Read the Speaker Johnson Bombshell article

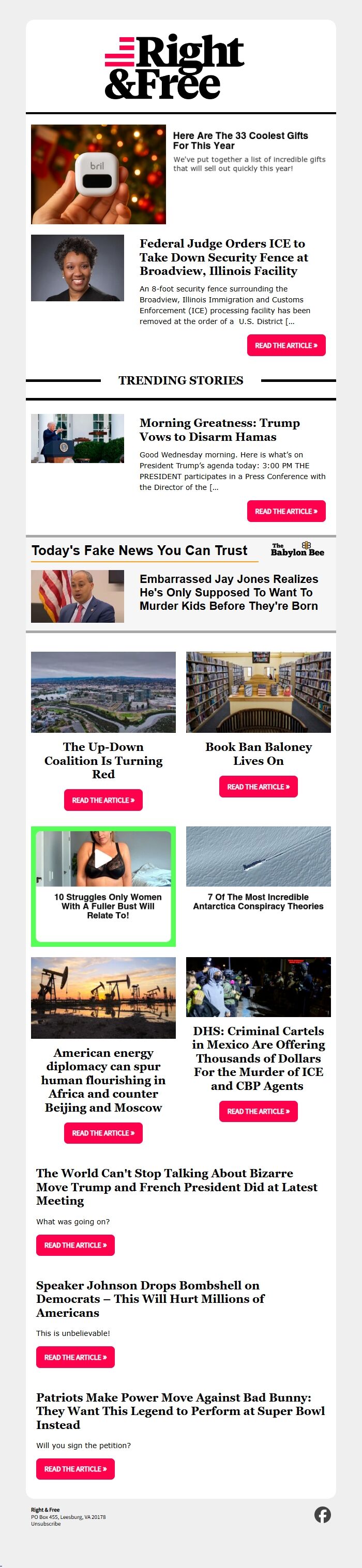pyautogui.click(x=75, y=1357)
